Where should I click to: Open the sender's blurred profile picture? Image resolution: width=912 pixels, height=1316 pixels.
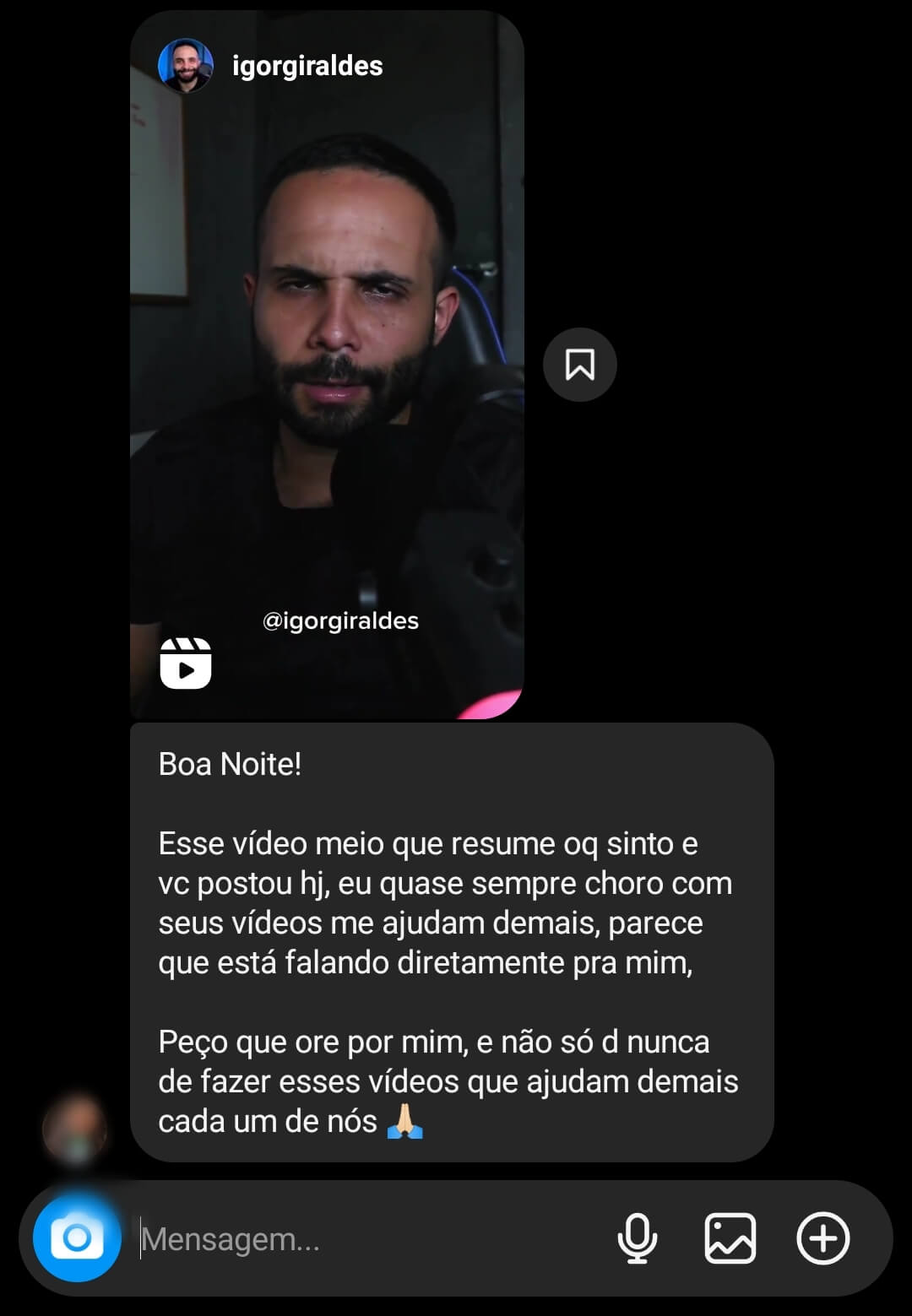pos(75,1129)
